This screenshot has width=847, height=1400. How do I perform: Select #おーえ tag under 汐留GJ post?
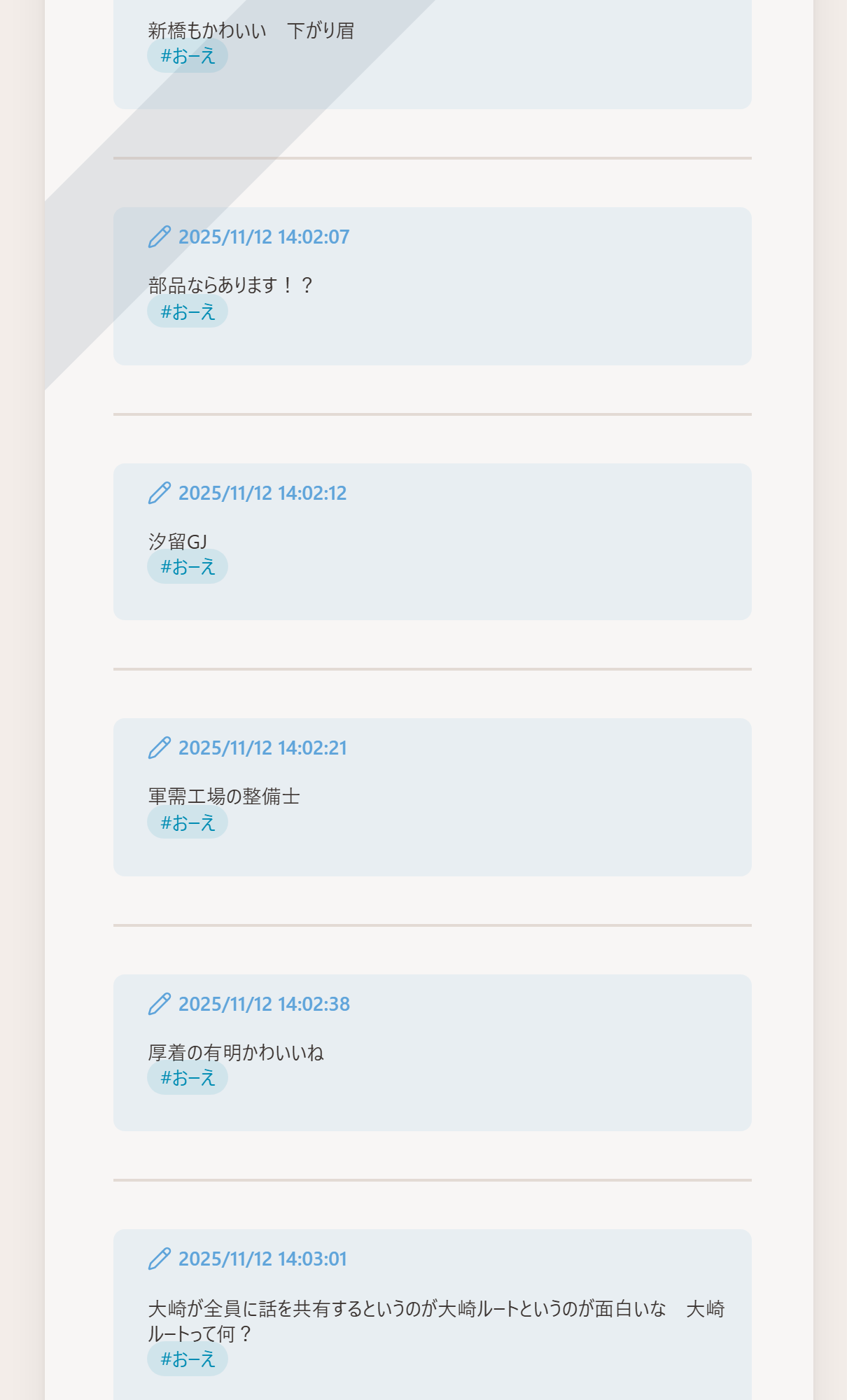188,567
